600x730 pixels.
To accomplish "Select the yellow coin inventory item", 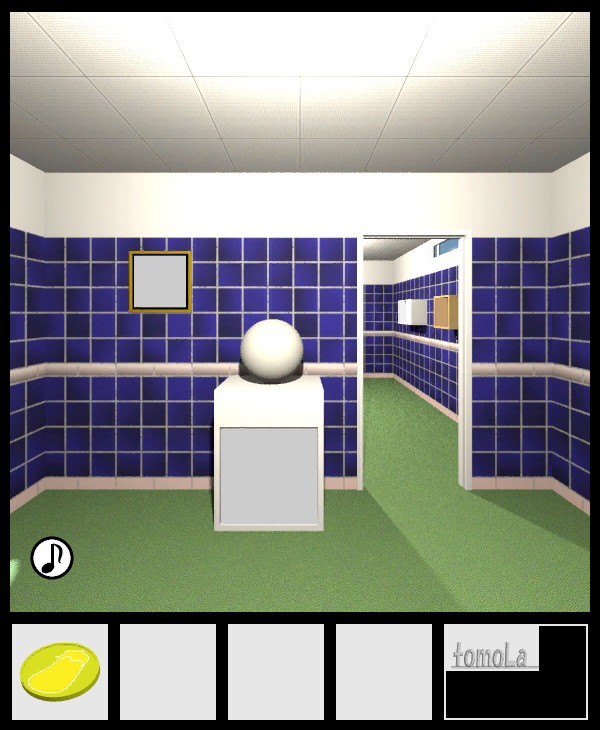I will point(59,671).
